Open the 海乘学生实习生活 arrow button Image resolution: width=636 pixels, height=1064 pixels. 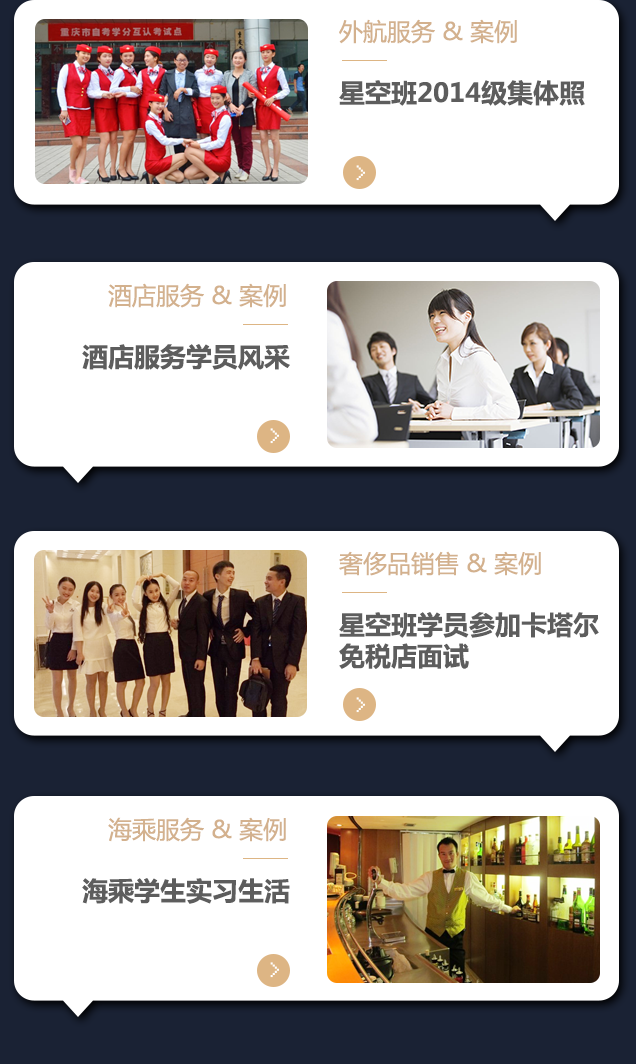point(273,970)
